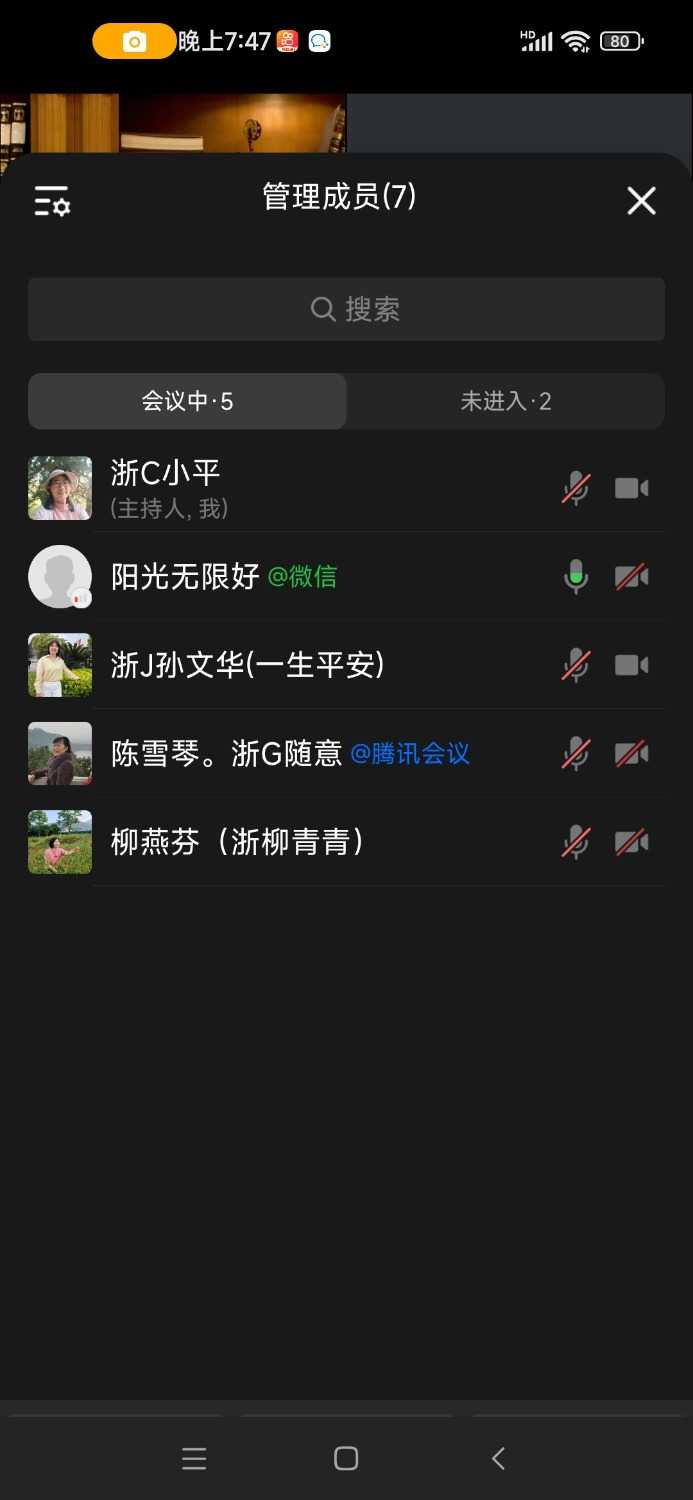
Task: Unmute microphone of 浙J孙文华
Action: [575, 665]
